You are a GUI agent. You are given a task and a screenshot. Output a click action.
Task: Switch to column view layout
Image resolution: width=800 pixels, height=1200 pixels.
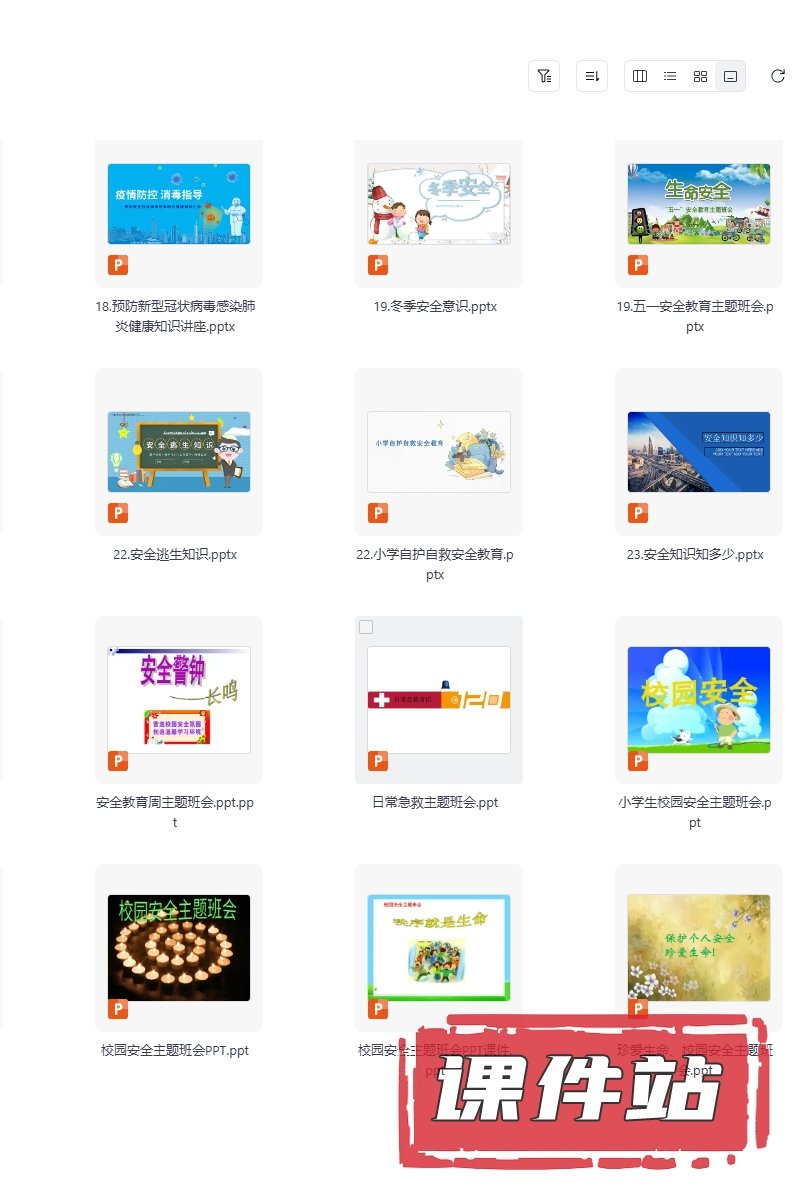click(x=641, y=76)
